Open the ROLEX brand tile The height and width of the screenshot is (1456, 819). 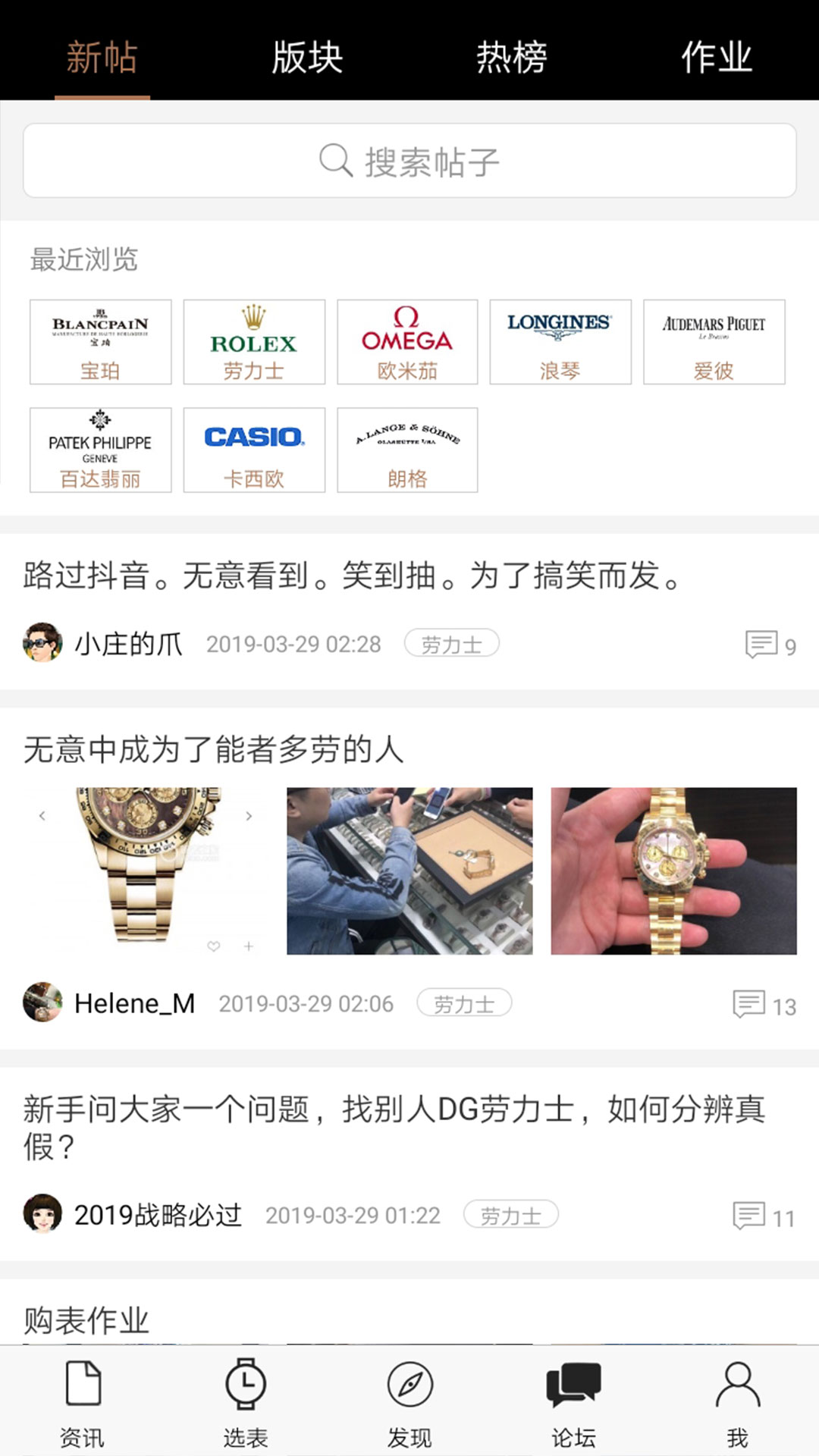253,341
